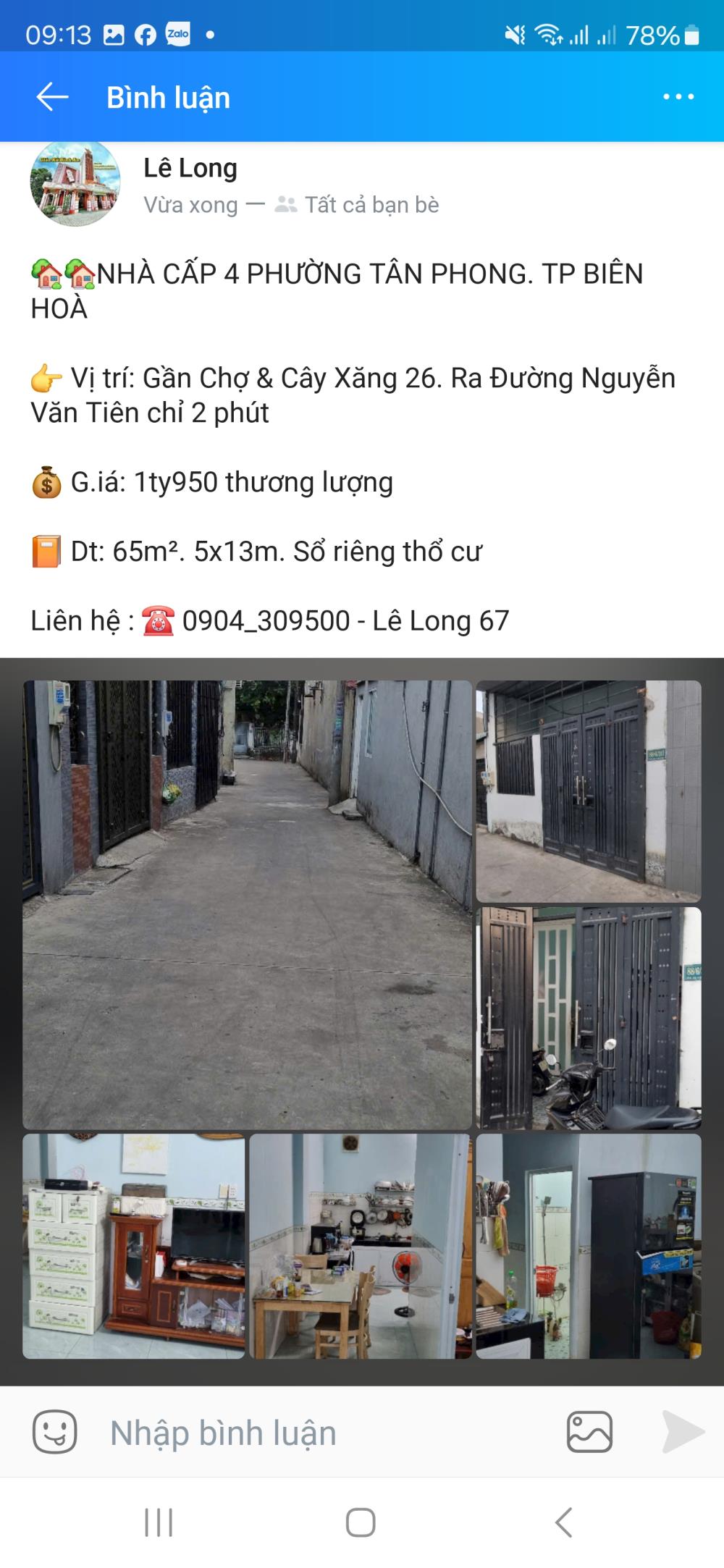
Task: Send the comment
Action: coord(683,1432)
